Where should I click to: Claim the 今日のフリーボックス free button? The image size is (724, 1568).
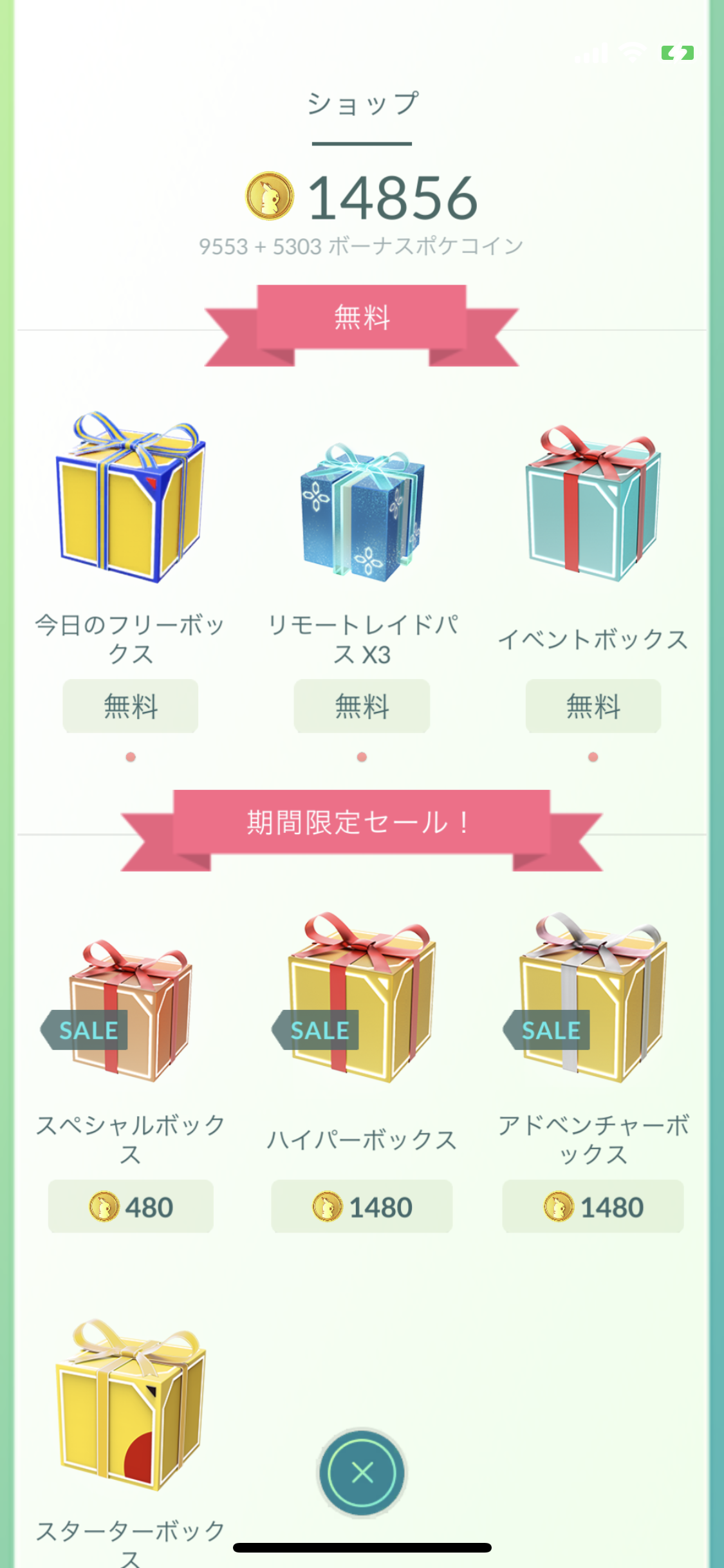(131, 706)
